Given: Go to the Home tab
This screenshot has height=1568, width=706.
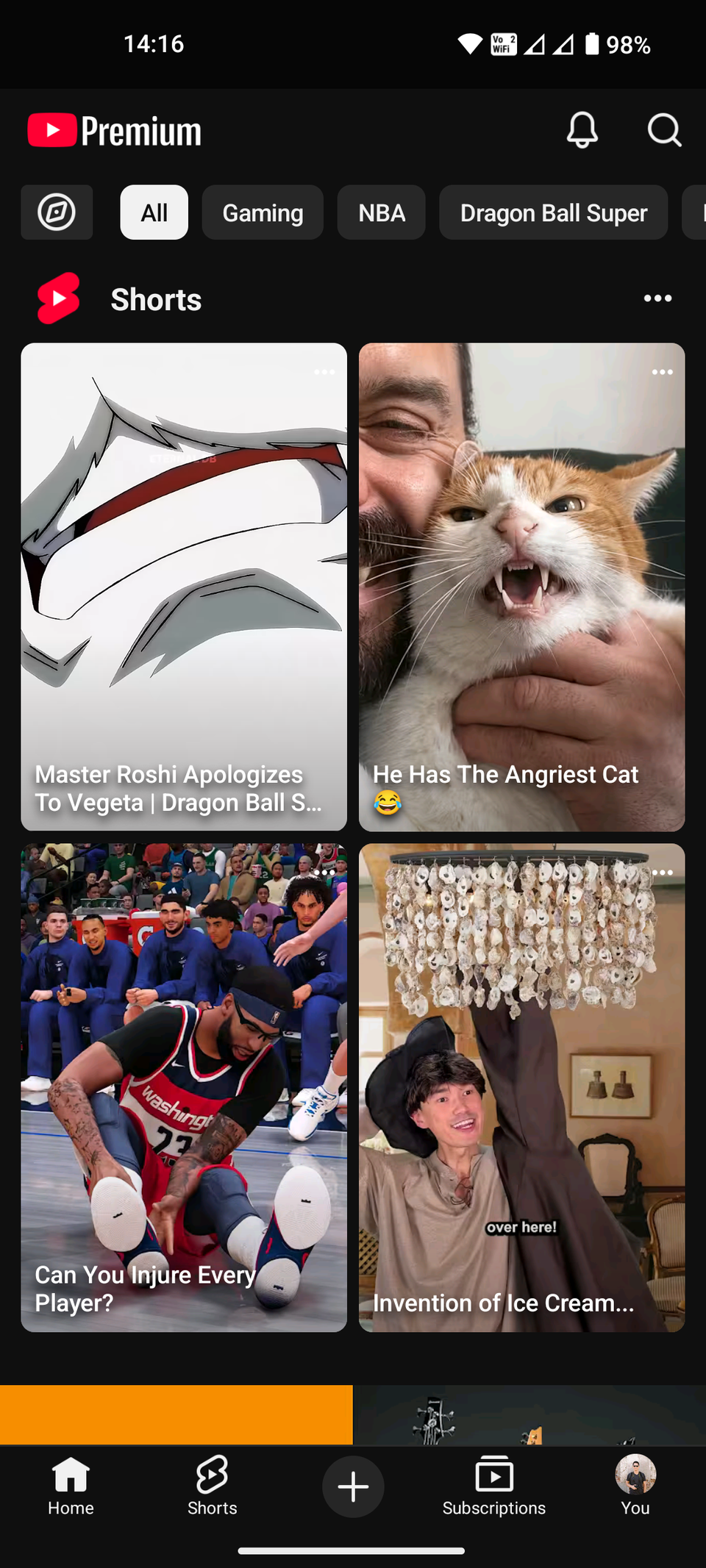Looking at the screenshot, I should pyautogui.click(x=71, y=1486).
